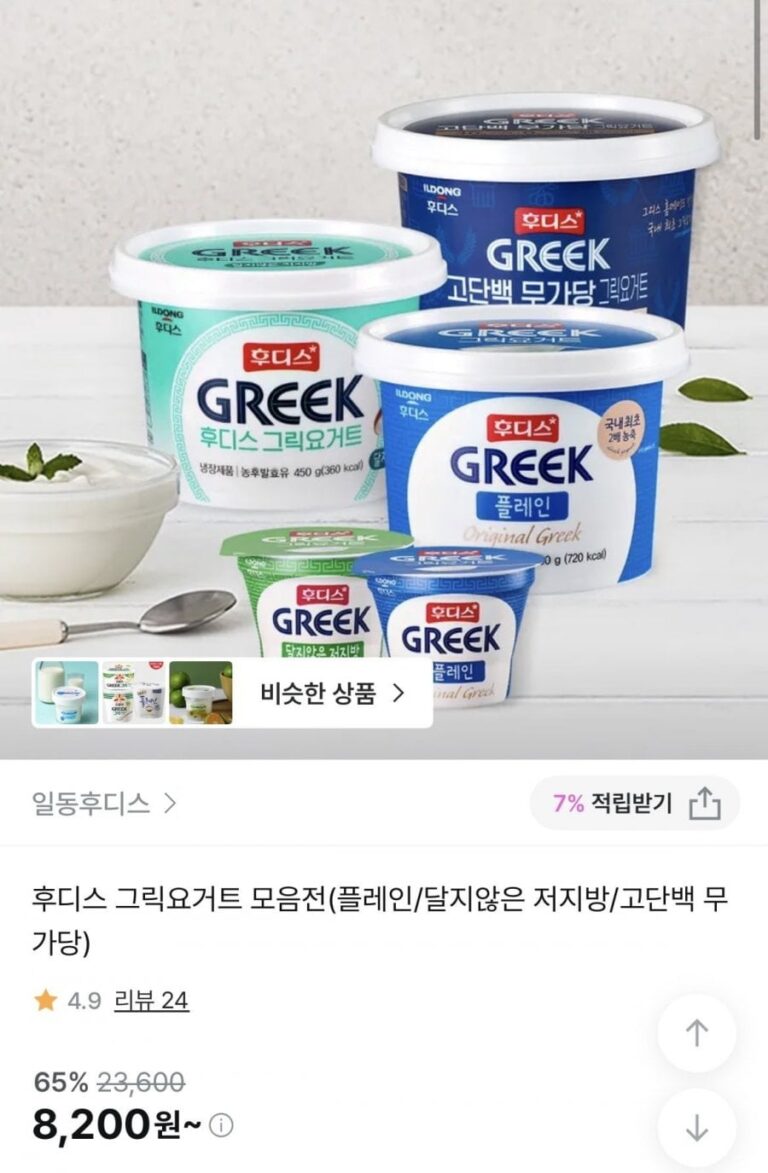
Task: Open similar products (비슷한 상품)
Action: (332, 693)
